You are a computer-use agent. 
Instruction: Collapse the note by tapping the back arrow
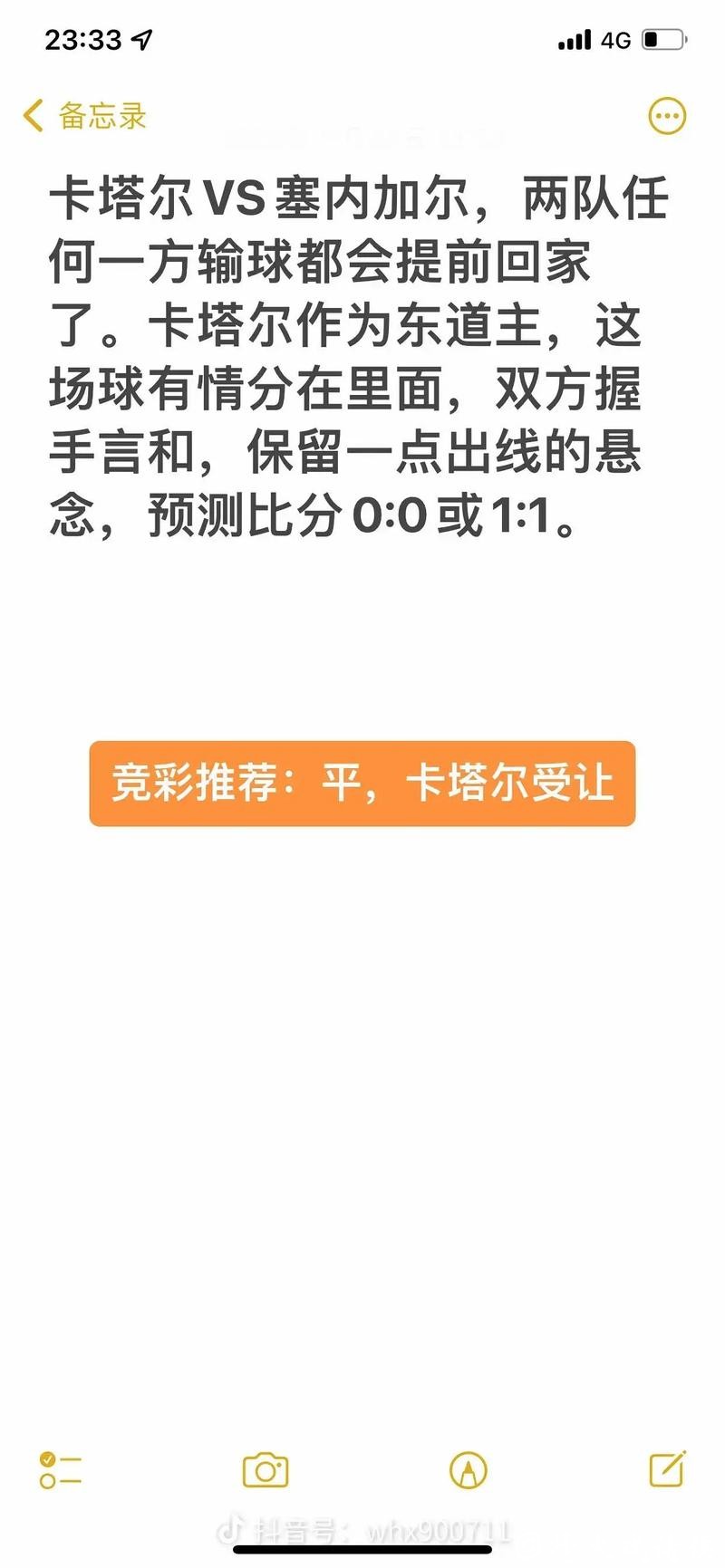coord(33,116)
